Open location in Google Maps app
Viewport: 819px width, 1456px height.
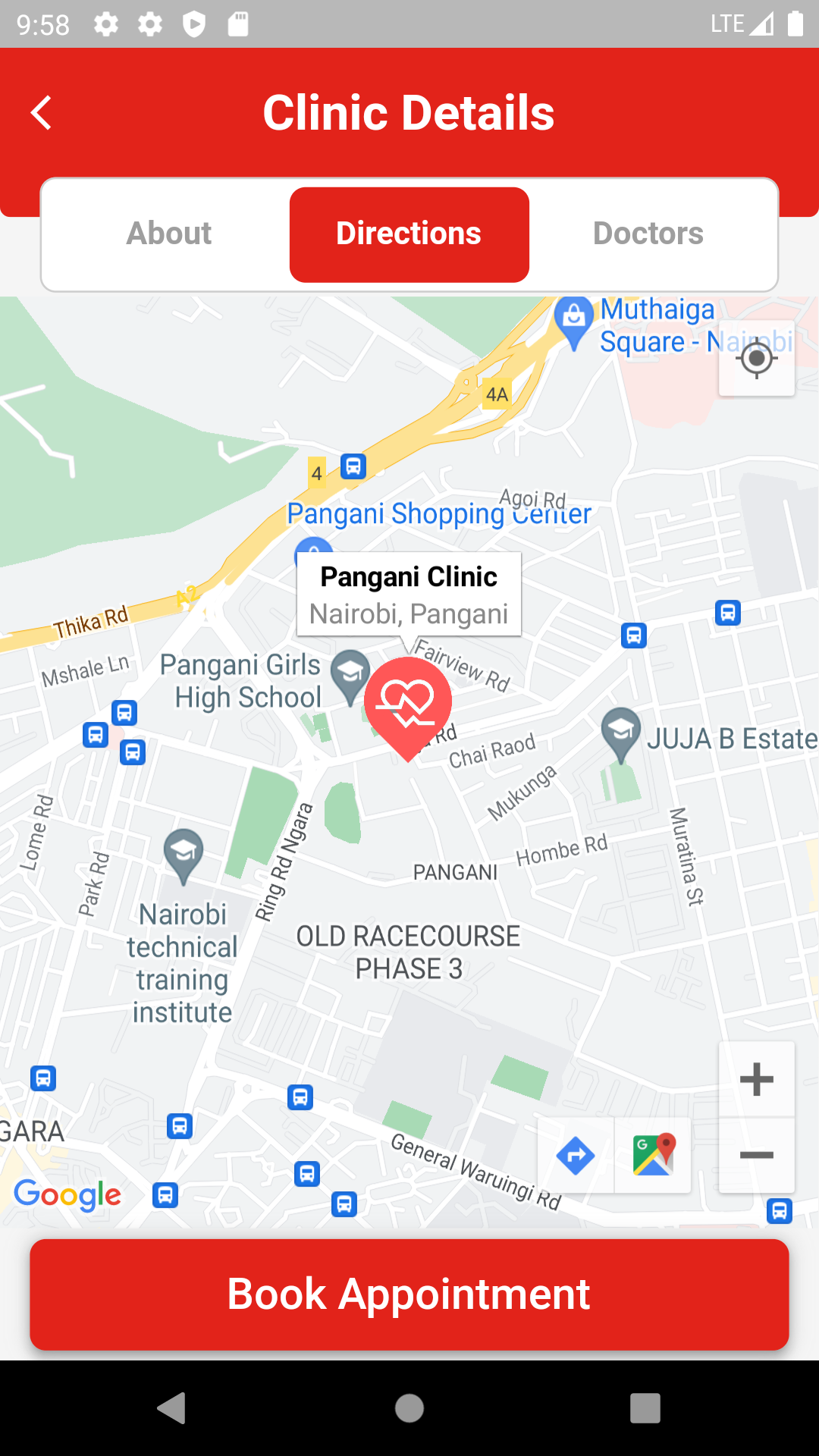click(653, 1156)
